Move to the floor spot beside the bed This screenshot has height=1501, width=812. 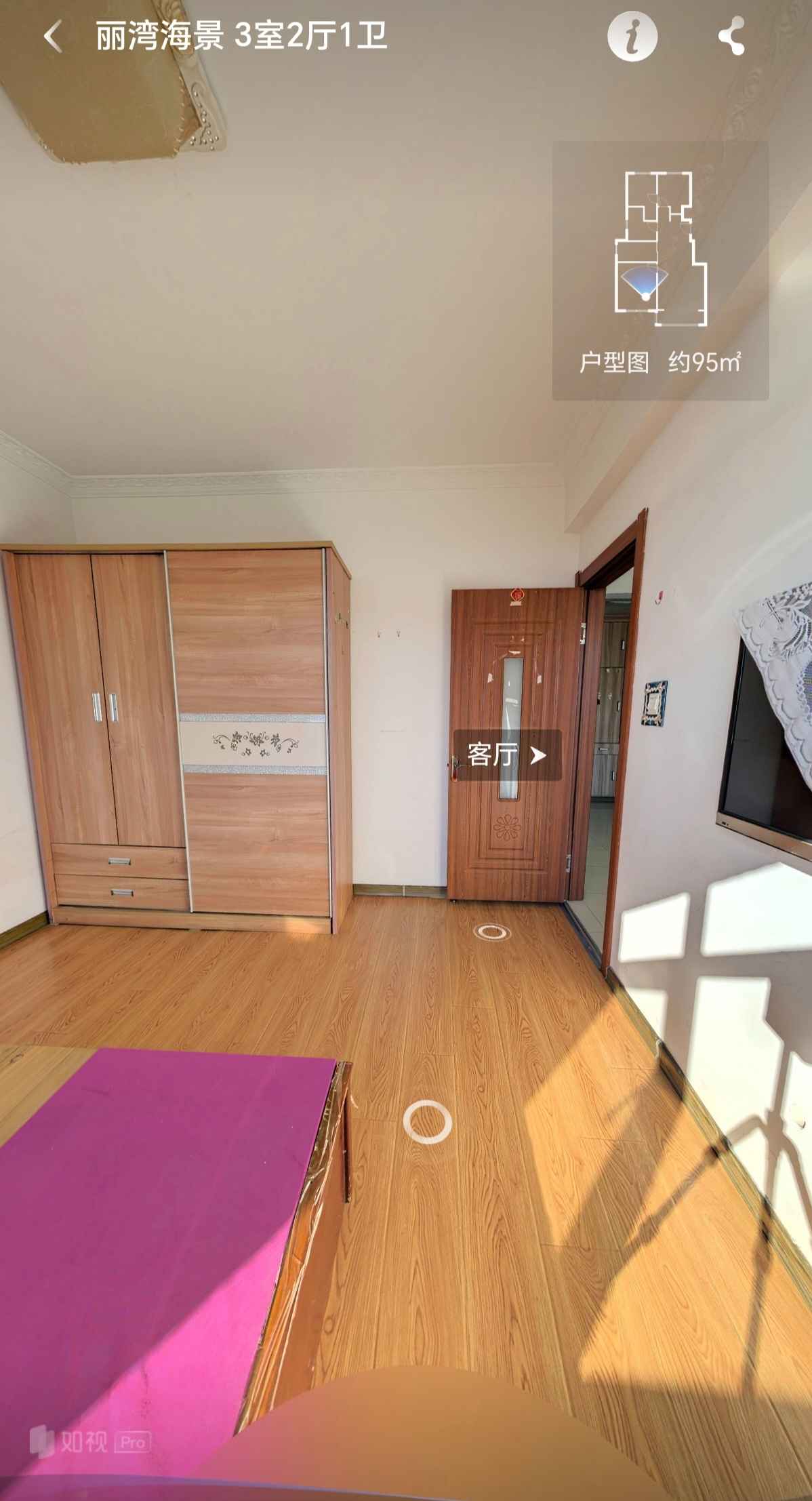(x=427, y=1122)
